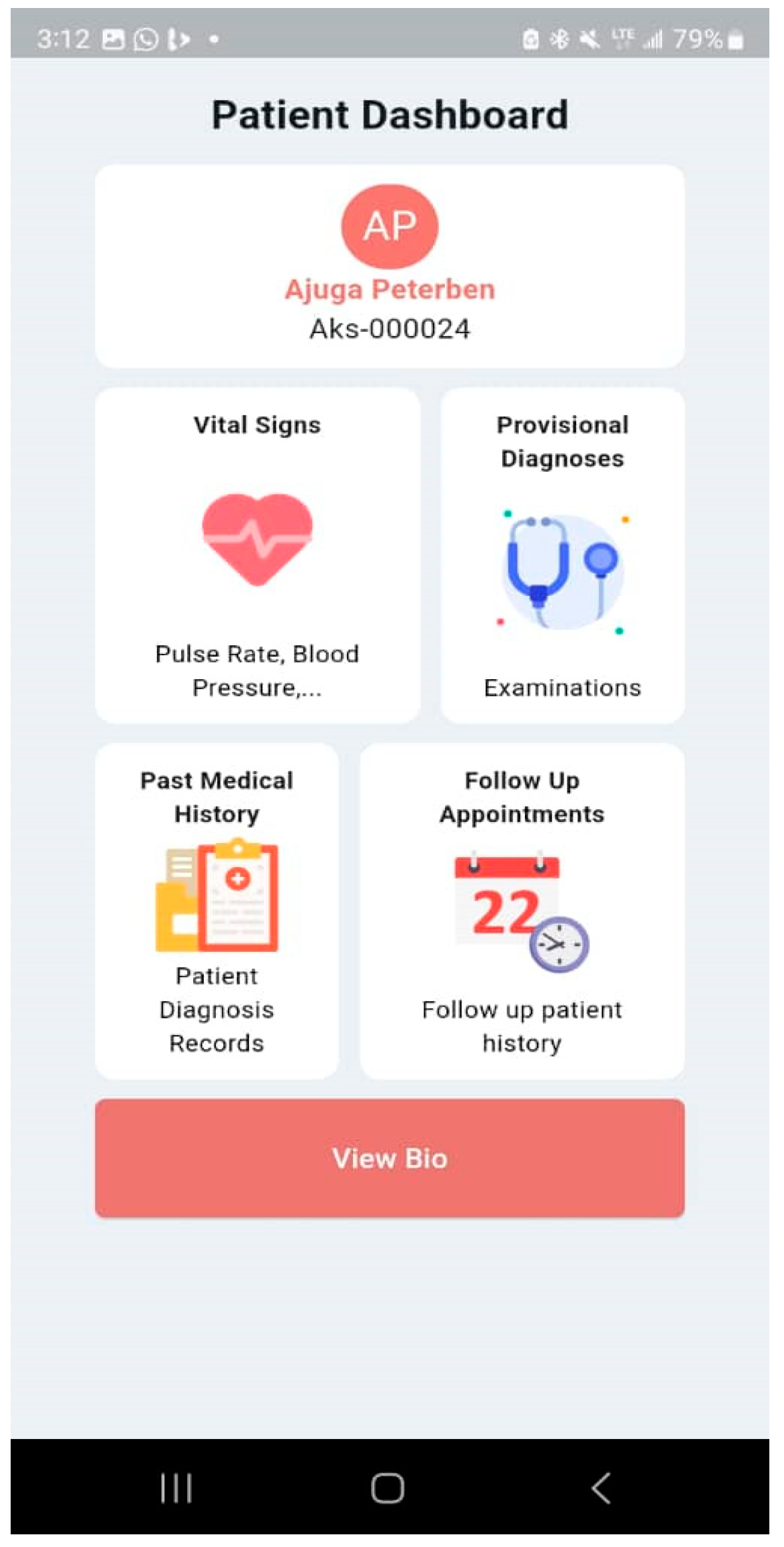Open the Past Medical History card

pyautogui.click(x=216, y=910)
